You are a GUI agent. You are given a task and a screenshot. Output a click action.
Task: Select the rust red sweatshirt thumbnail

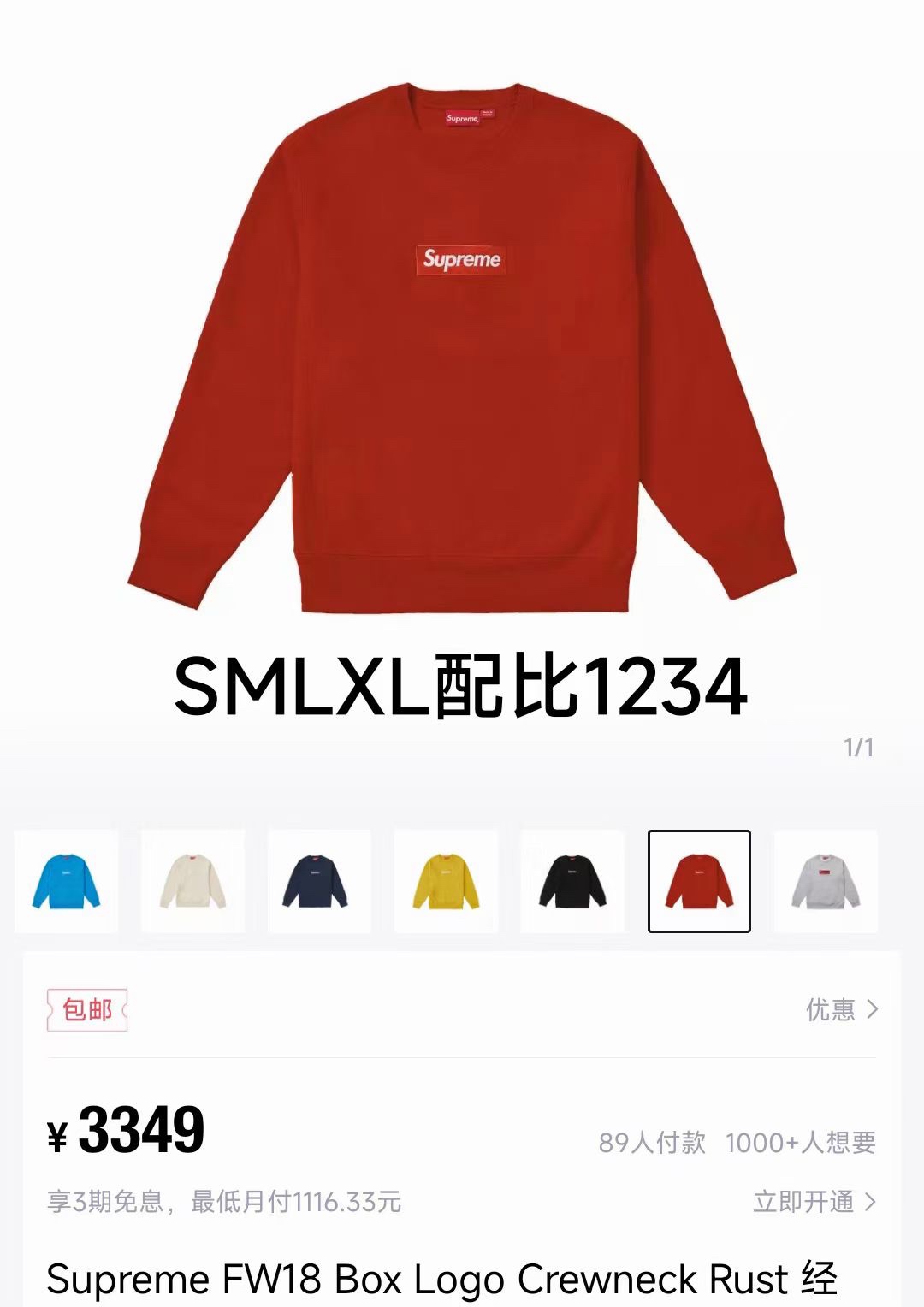[x=699, y=881]
